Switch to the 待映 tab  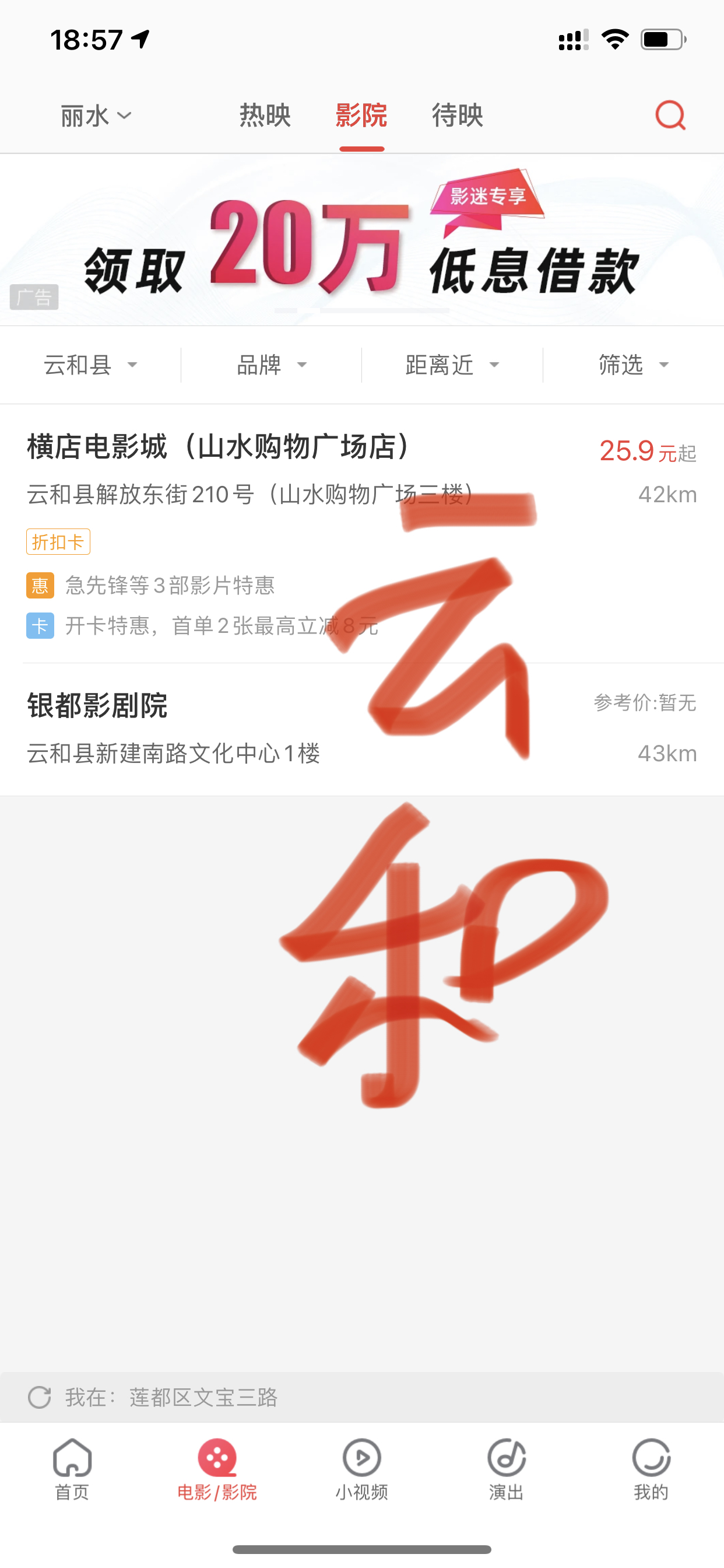[x=457, y=116]
